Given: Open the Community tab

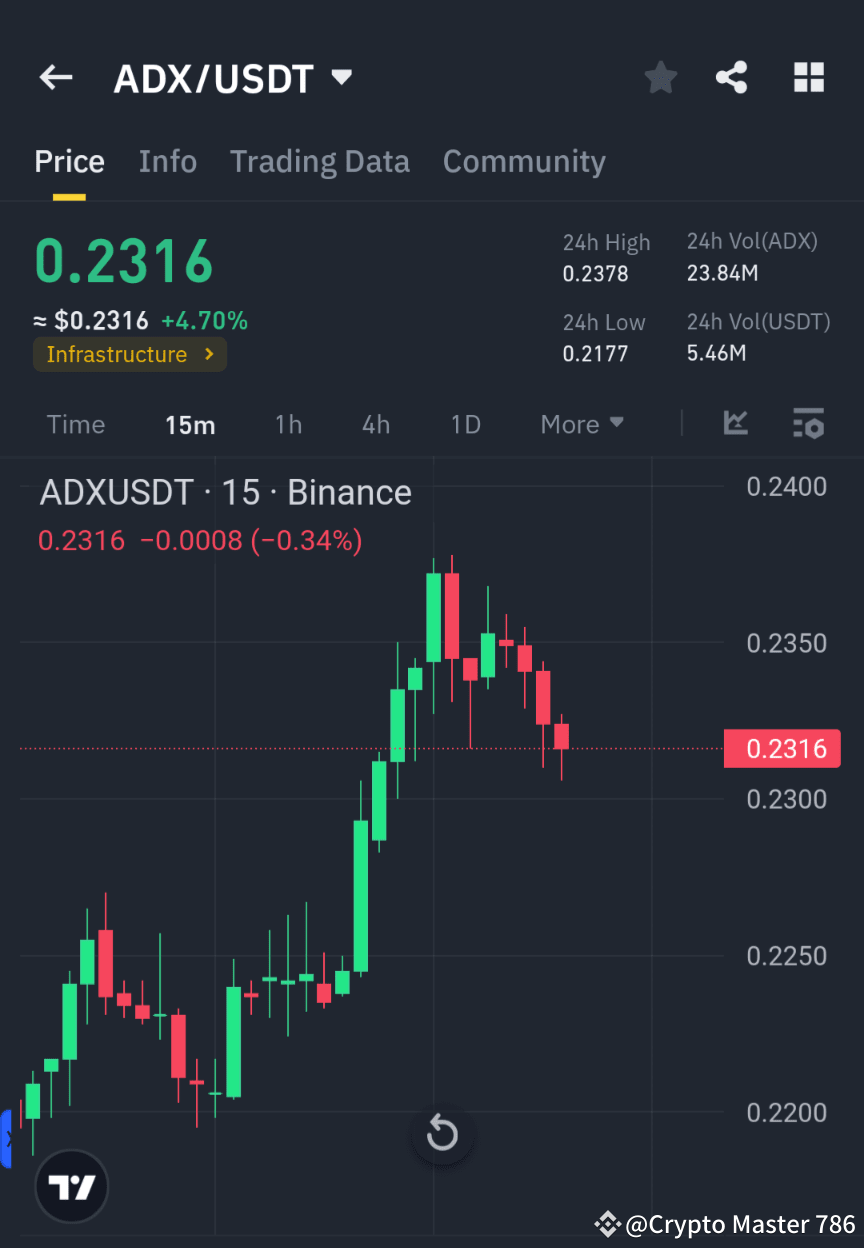Looking at the screenshot, I should [524, 161].
